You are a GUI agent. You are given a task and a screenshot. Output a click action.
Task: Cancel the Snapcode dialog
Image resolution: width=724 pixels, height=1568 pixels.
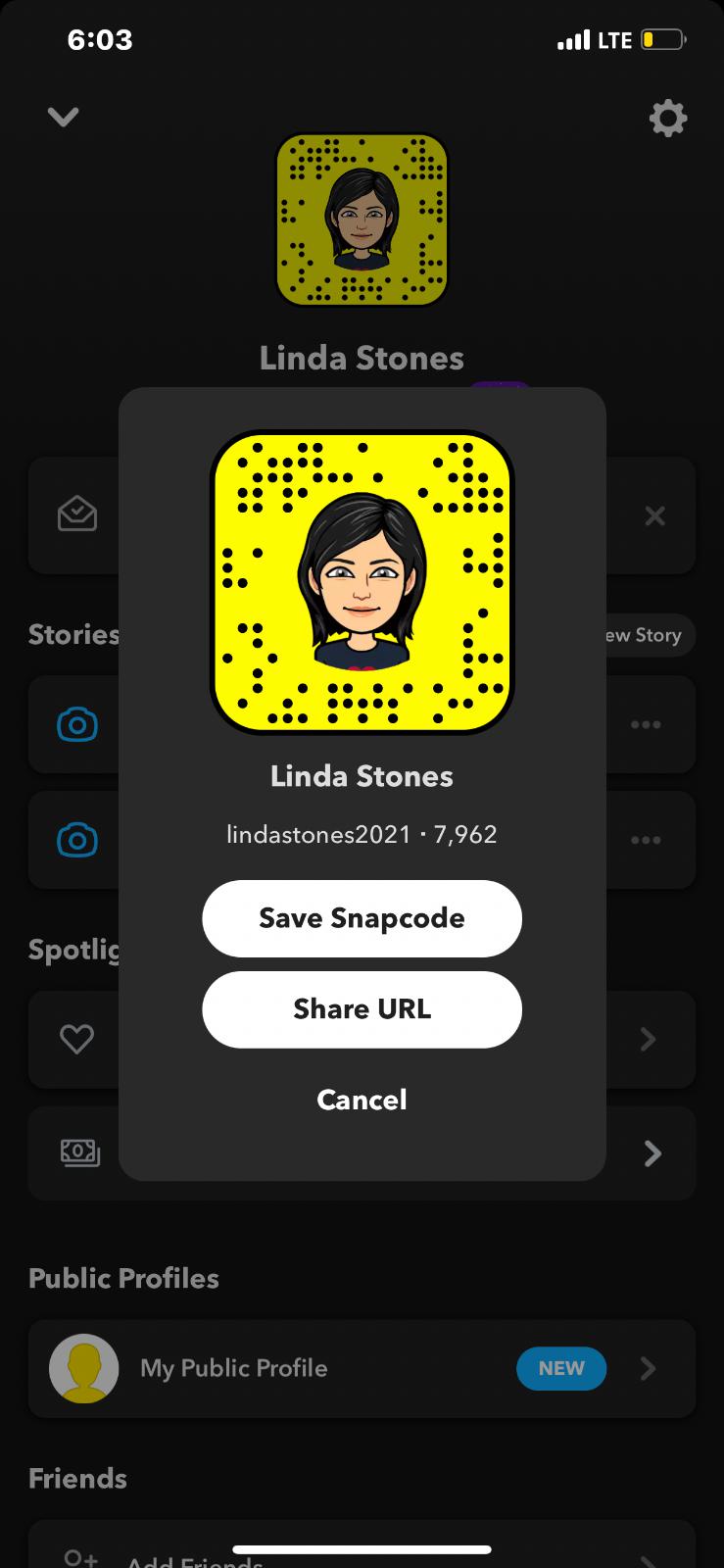coord(362,1100)
